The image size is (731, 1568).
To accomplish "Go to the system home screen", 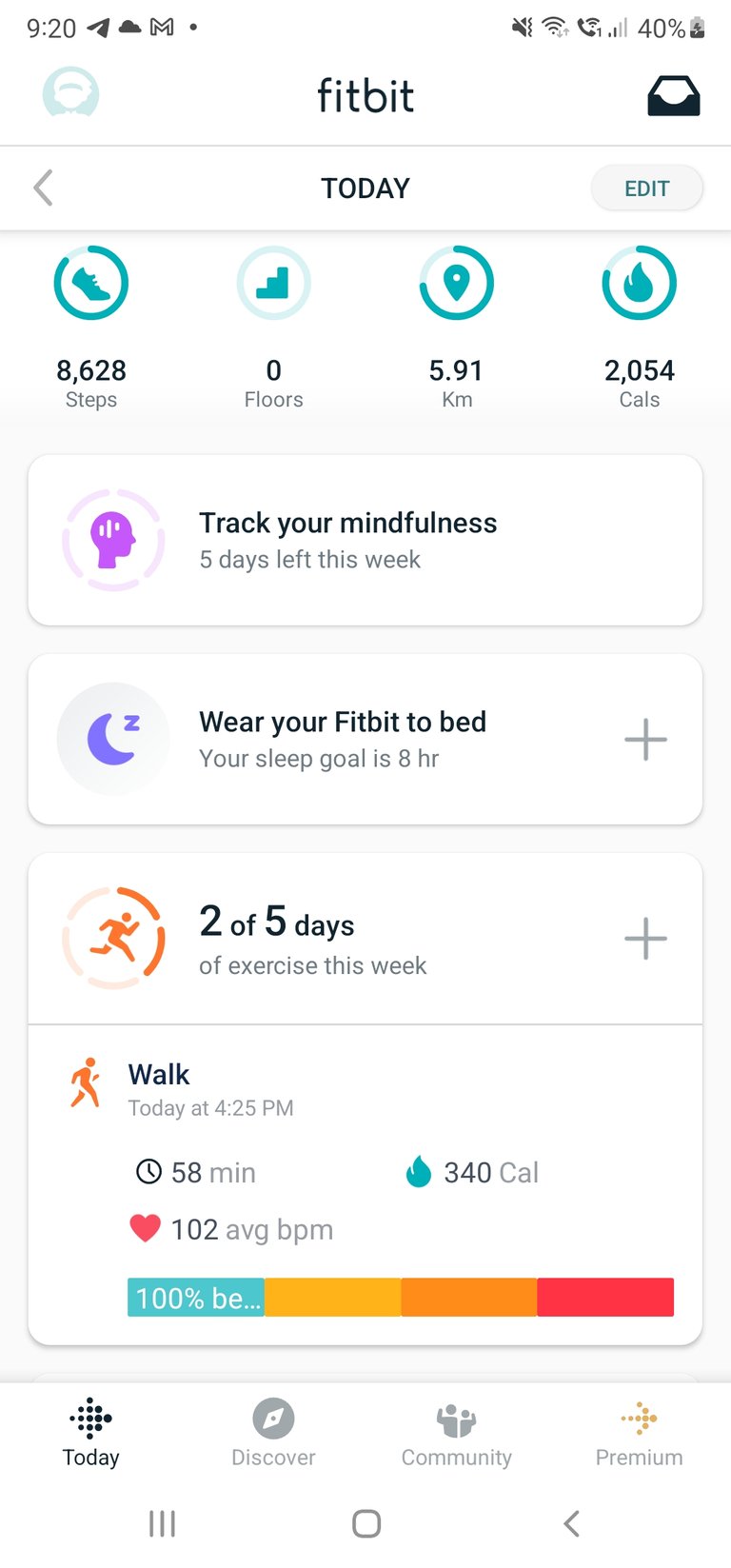I will (x=366, y=1523).
